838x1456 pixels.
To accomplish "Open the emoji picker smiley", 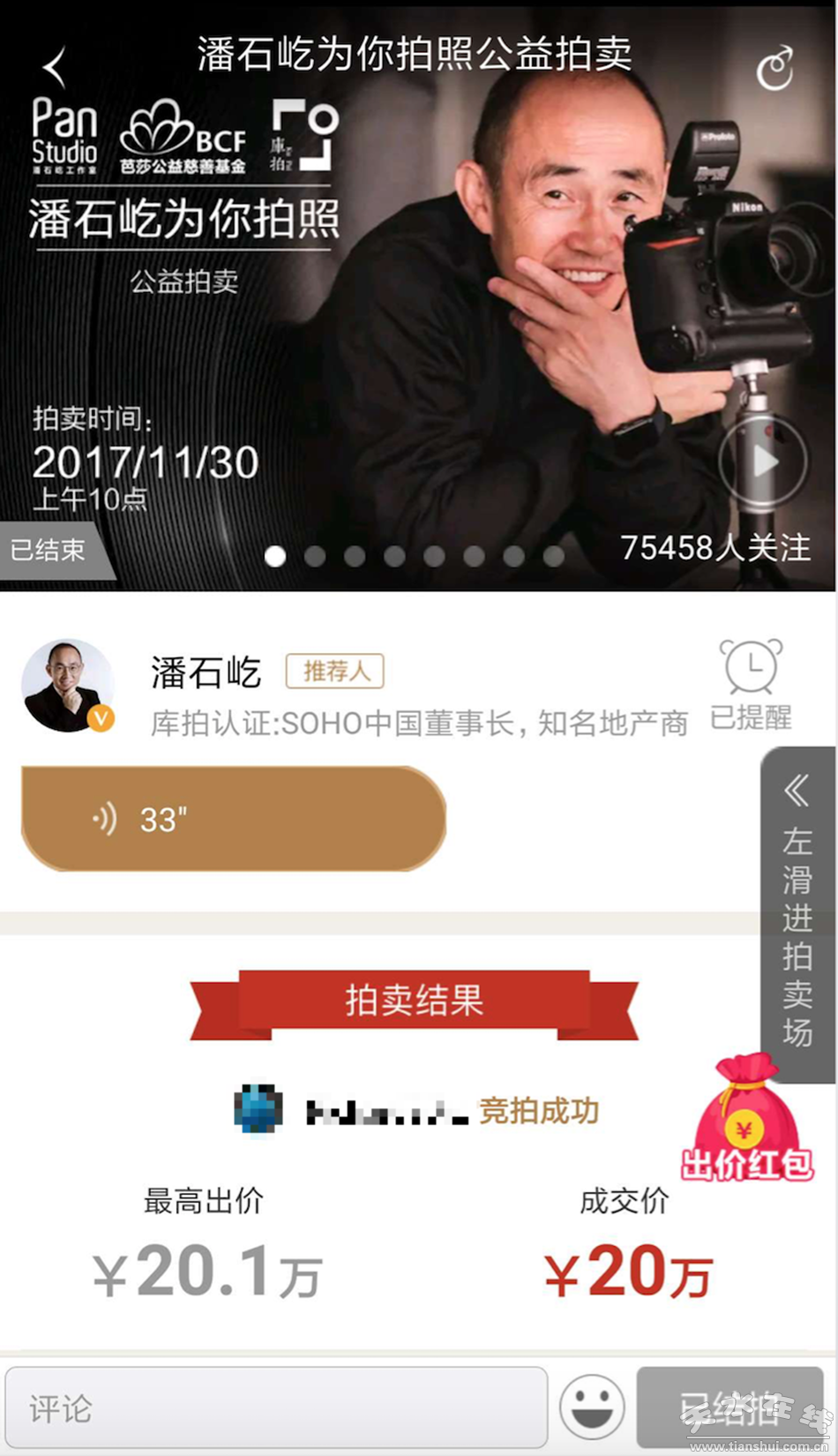I will tap(592, 1407).
